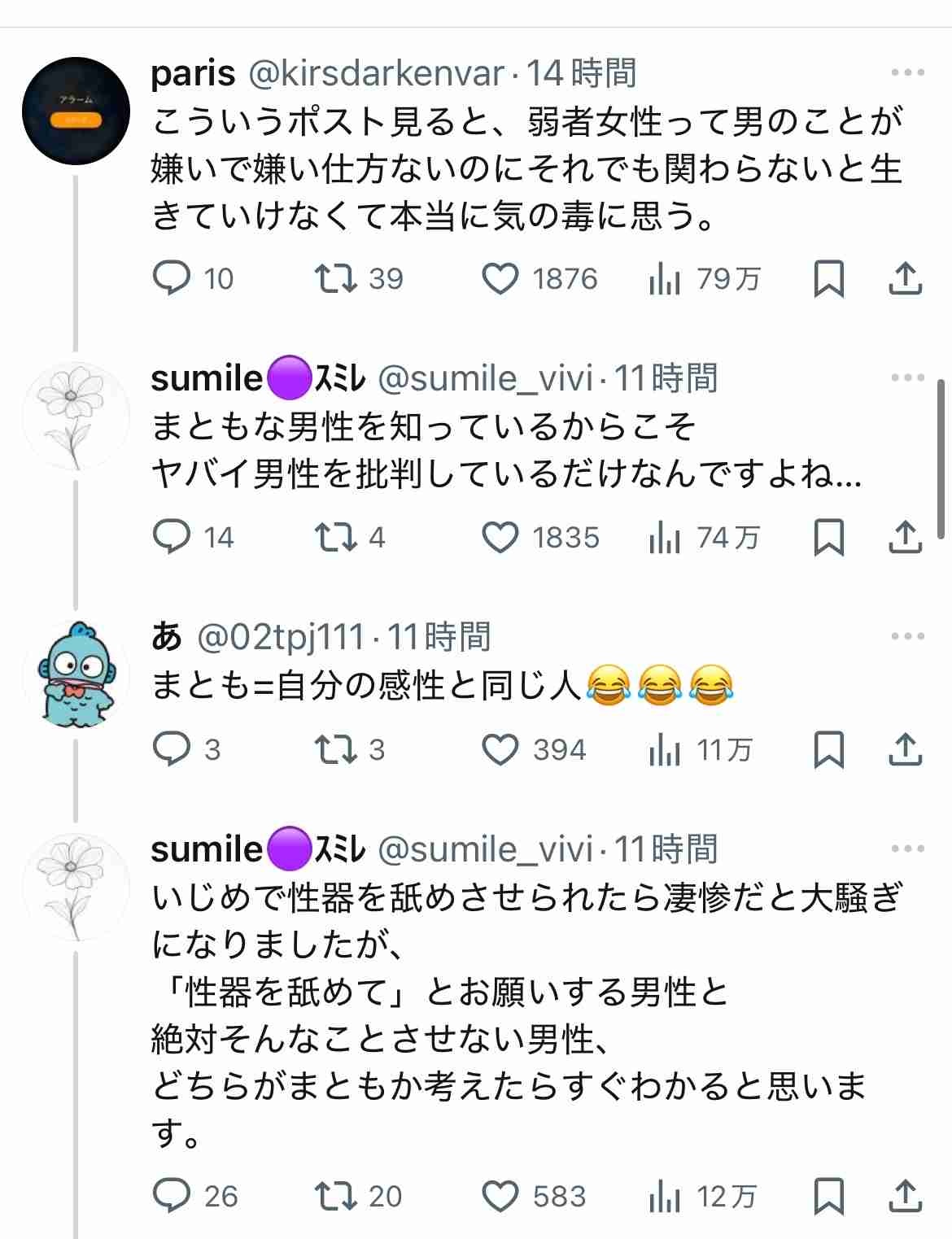Reply to sumile's post with 26 comments
Image resolution: width=952 pixels, height=1239 pixels.
(x=172, y=1197)
